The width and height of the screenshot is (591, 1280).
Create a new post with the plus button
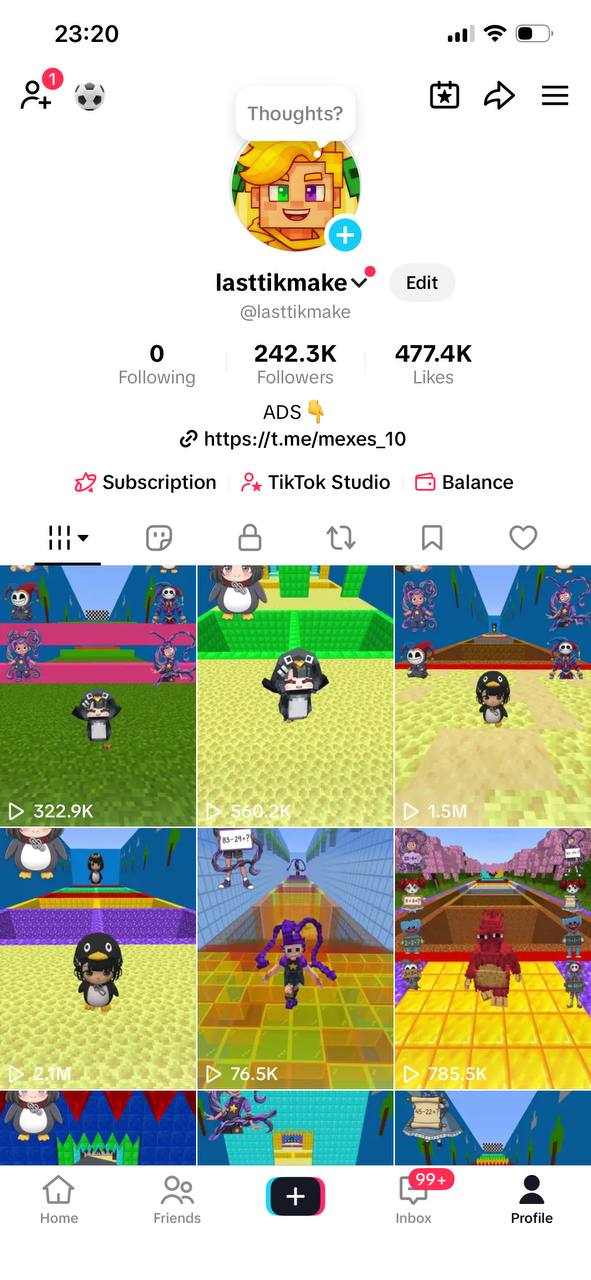click(295, 1197)
